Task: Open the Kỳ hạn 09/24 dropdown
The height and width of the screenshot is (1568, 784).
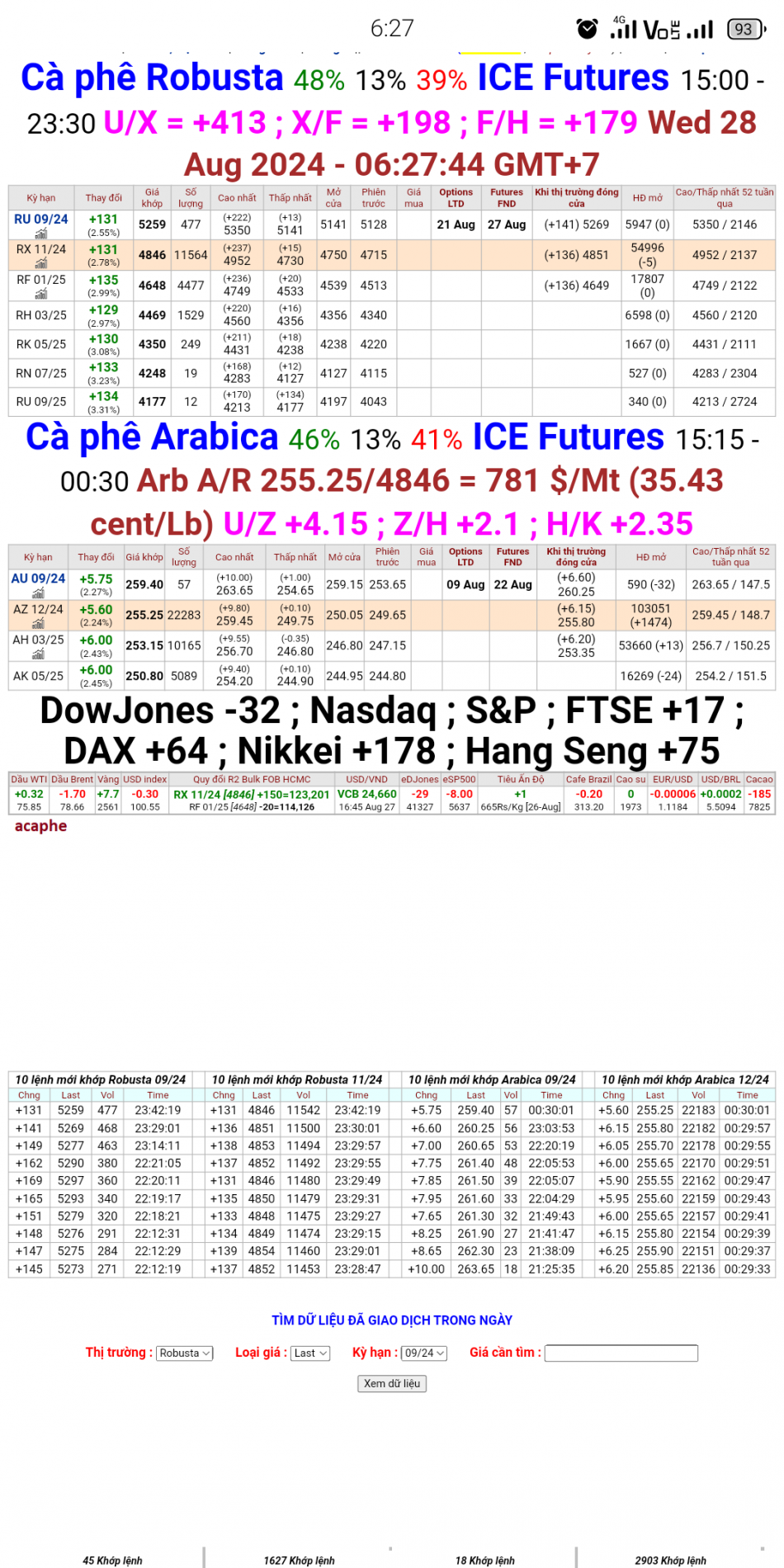Action: 423,1353
